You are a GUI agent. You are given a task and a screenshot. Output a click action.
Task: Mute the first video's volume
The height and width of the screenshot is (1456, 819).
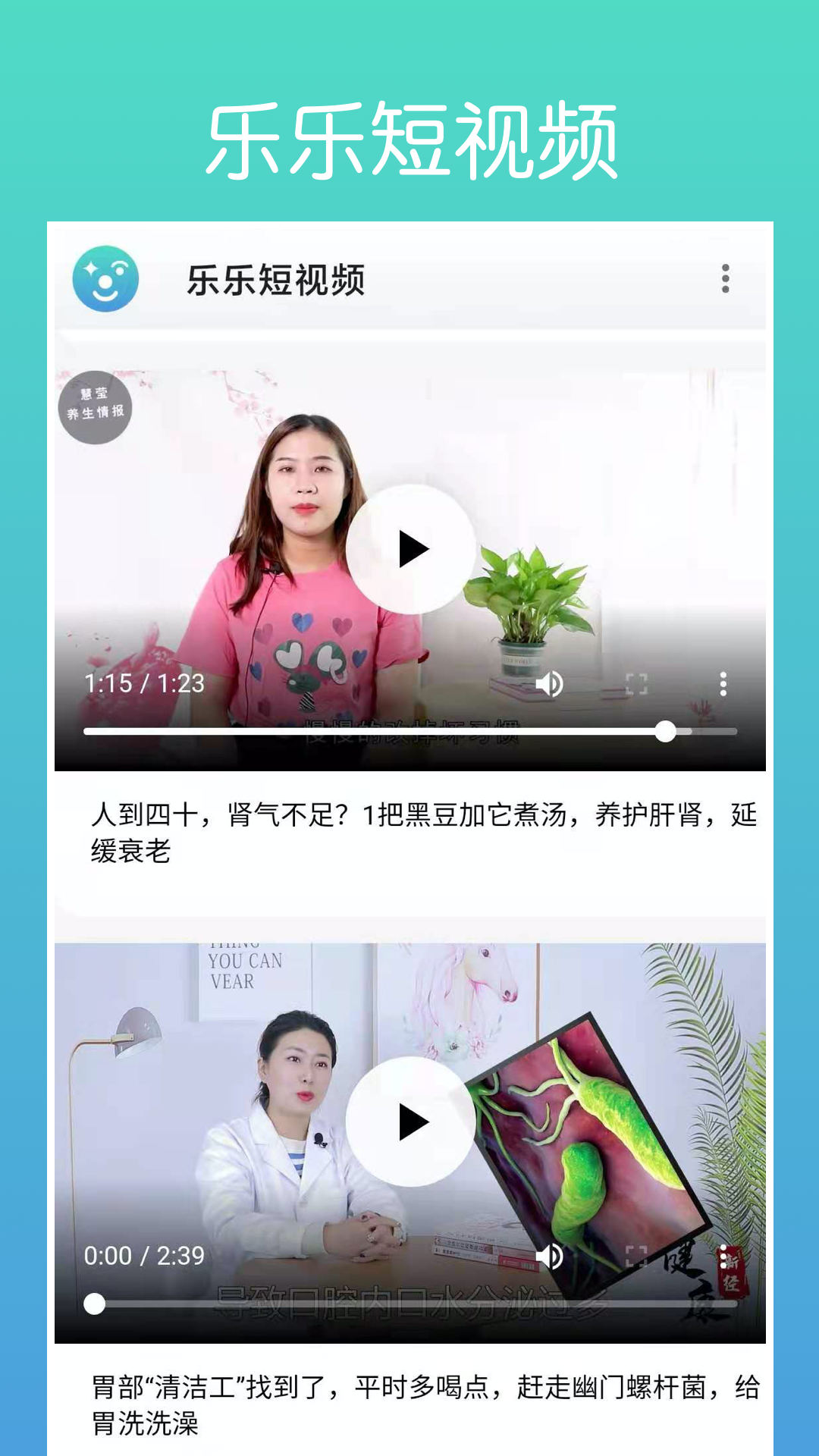[x=548, y=683]
